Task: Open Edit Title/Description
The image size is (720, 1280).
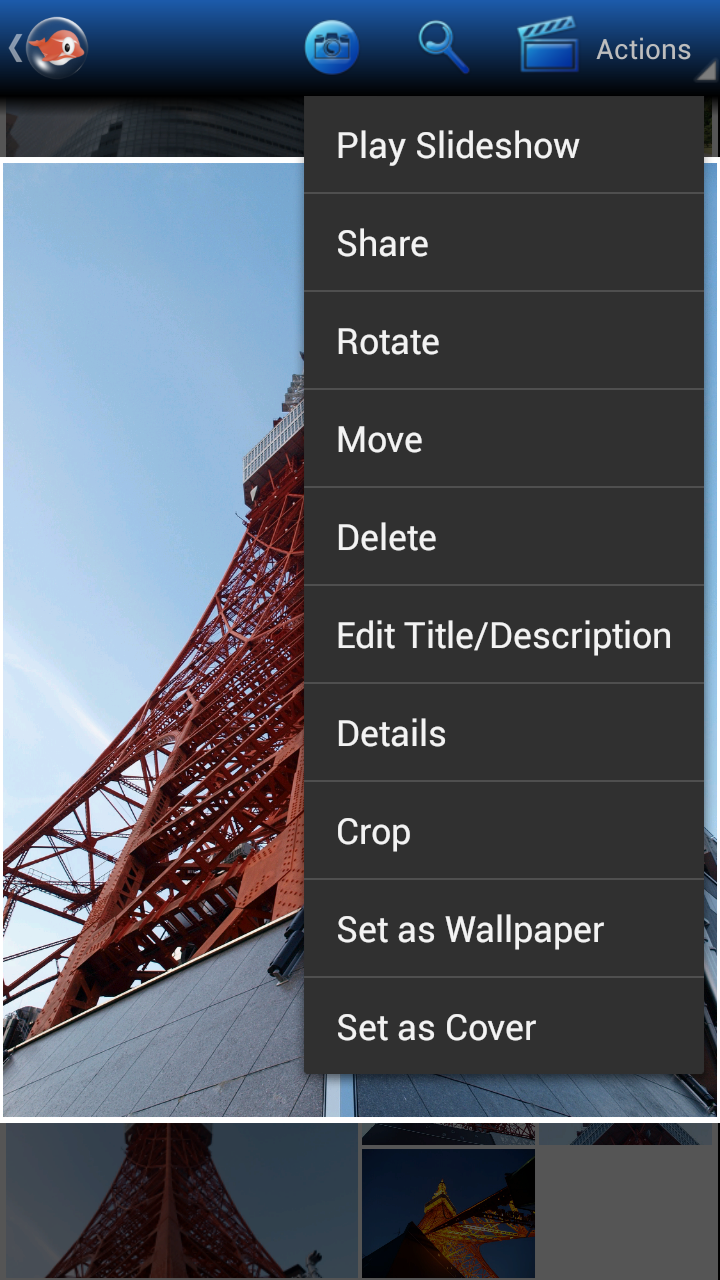Action: click(503, 636)
